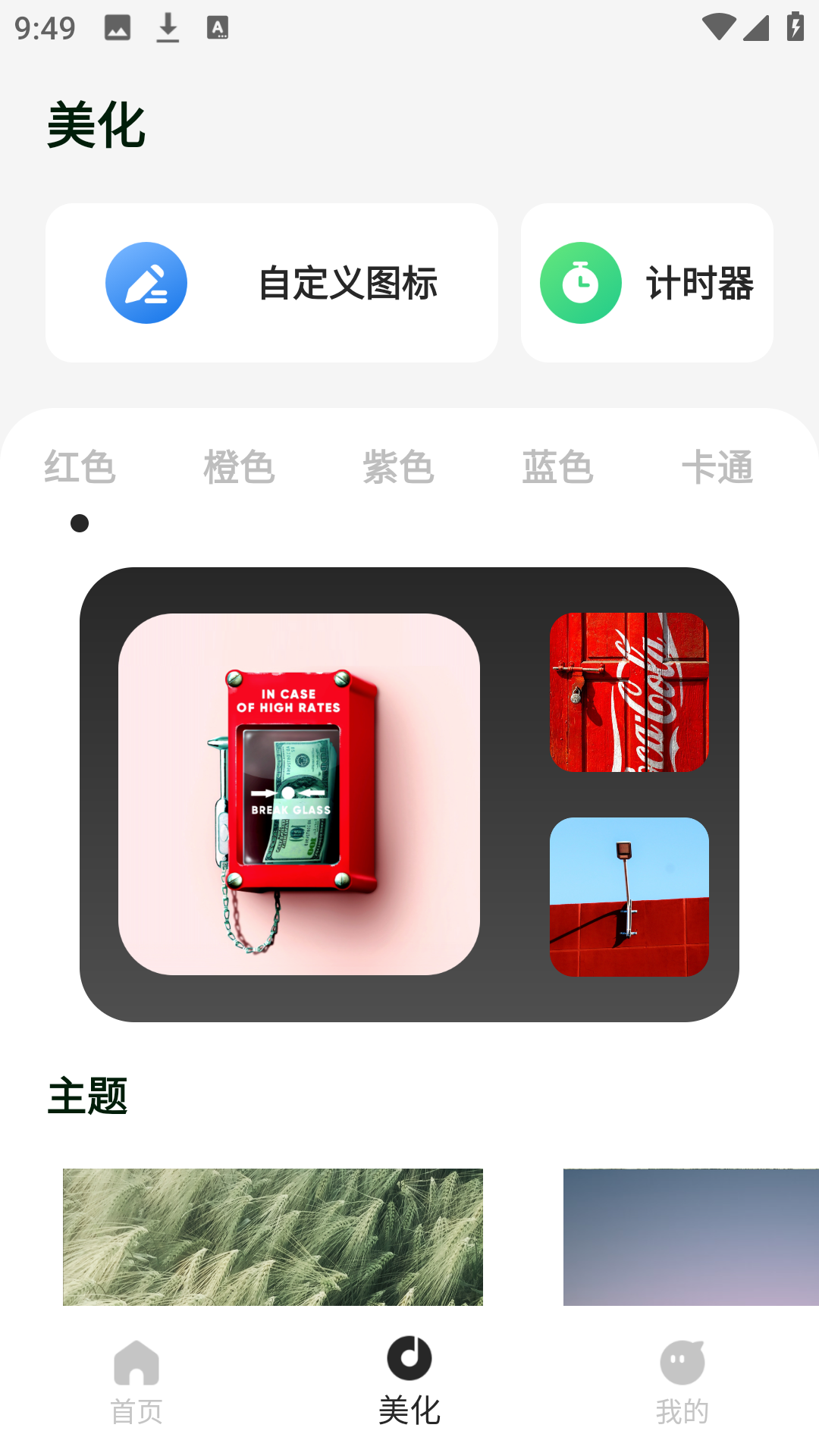
Task: Select the 蓝色 category filter
Action: click(x=558, y=467)
